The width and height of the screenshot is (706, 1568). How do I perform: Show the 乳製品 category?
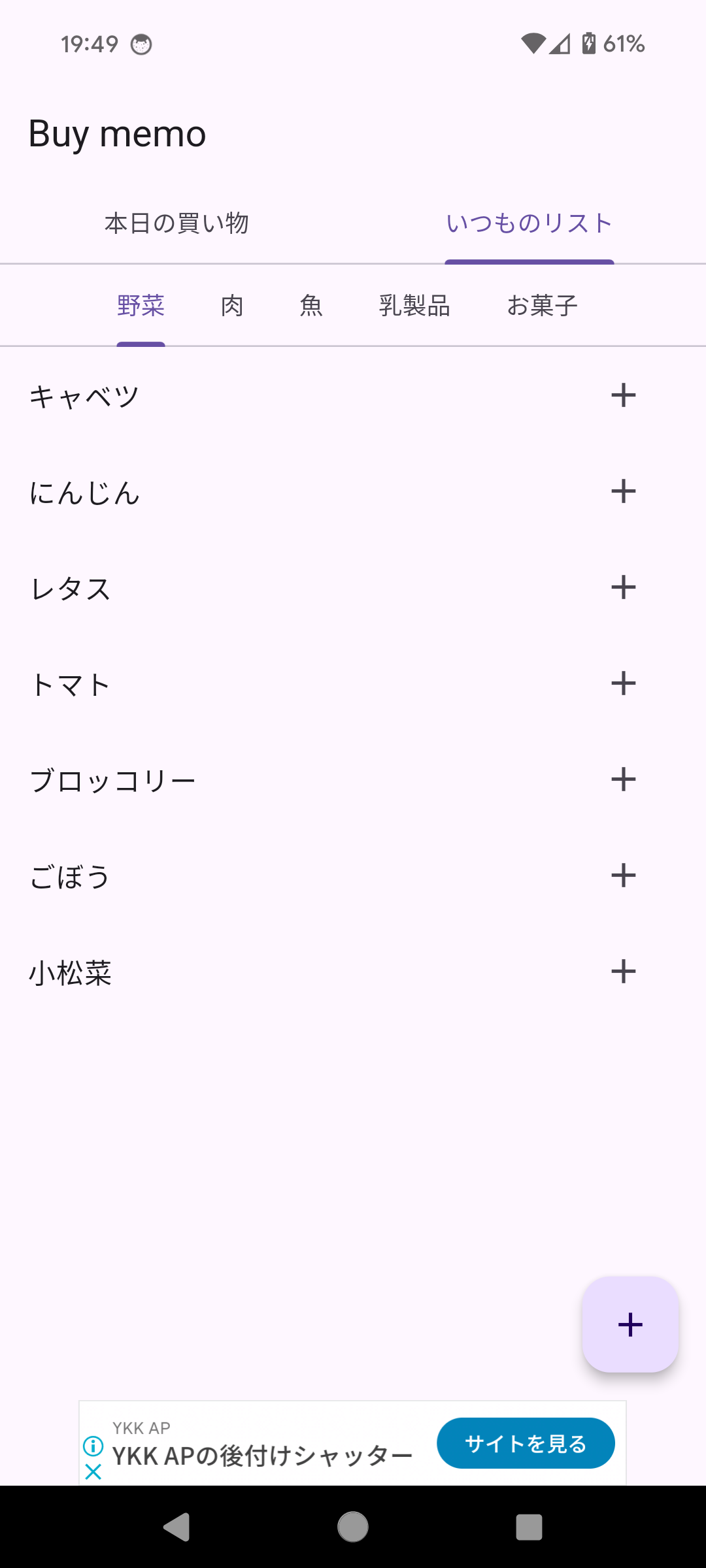pos(414,306)
